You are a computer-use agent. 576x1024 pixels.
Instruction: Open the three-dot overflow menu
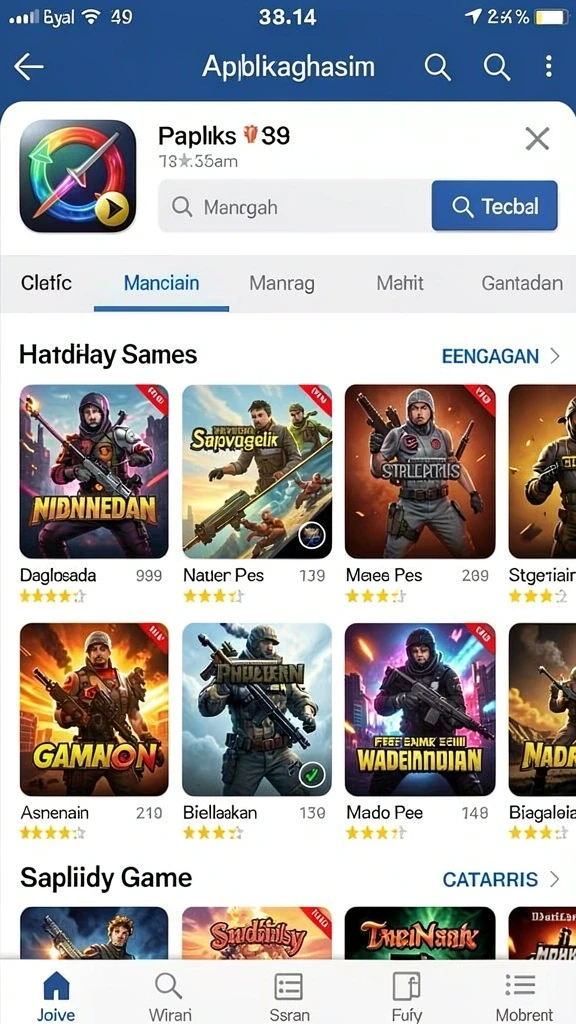(x=549, y=66)
